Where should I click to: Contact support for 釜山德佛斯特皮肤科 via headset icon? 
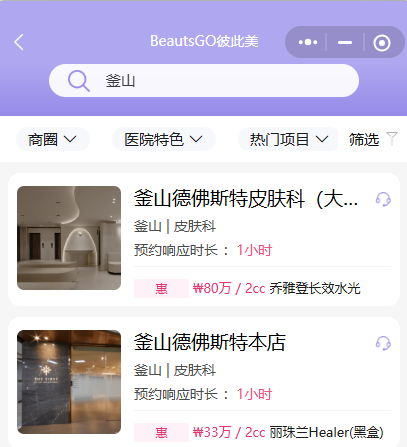(x=383, y=199)
